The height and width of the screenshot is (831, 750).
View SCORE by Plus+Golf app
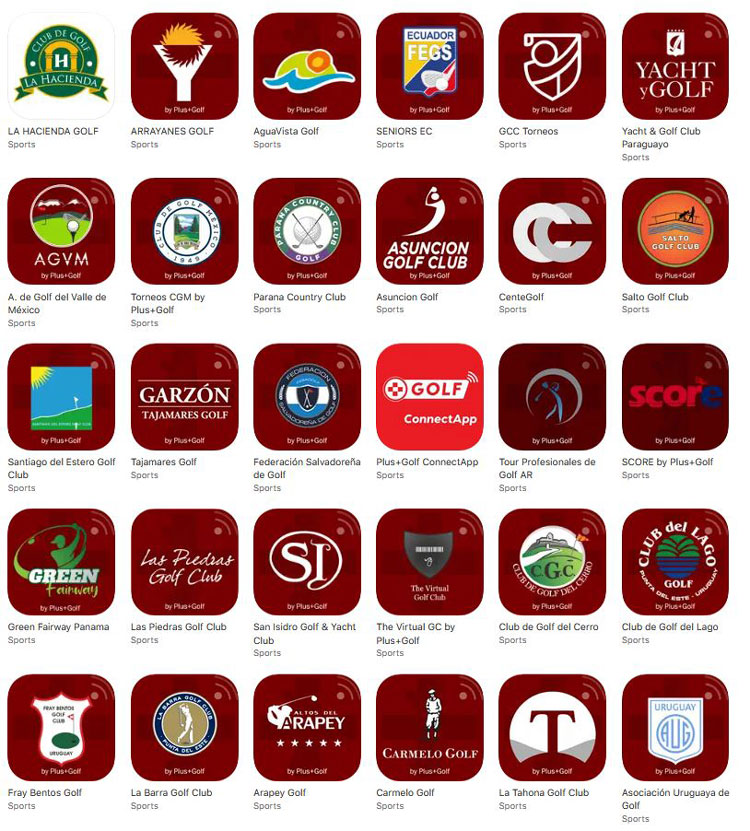click(675, 397)
